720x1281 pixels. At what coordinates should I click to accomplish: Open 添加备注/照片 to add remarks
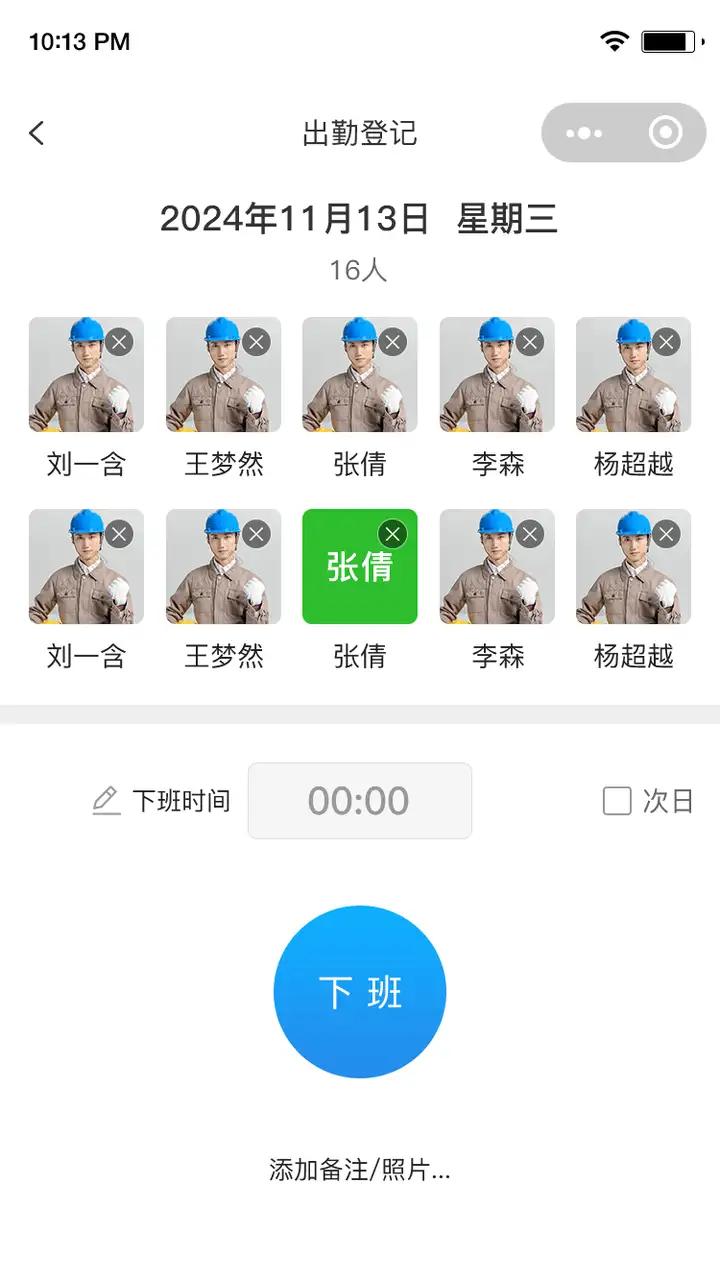click(x=359, y=1170)
